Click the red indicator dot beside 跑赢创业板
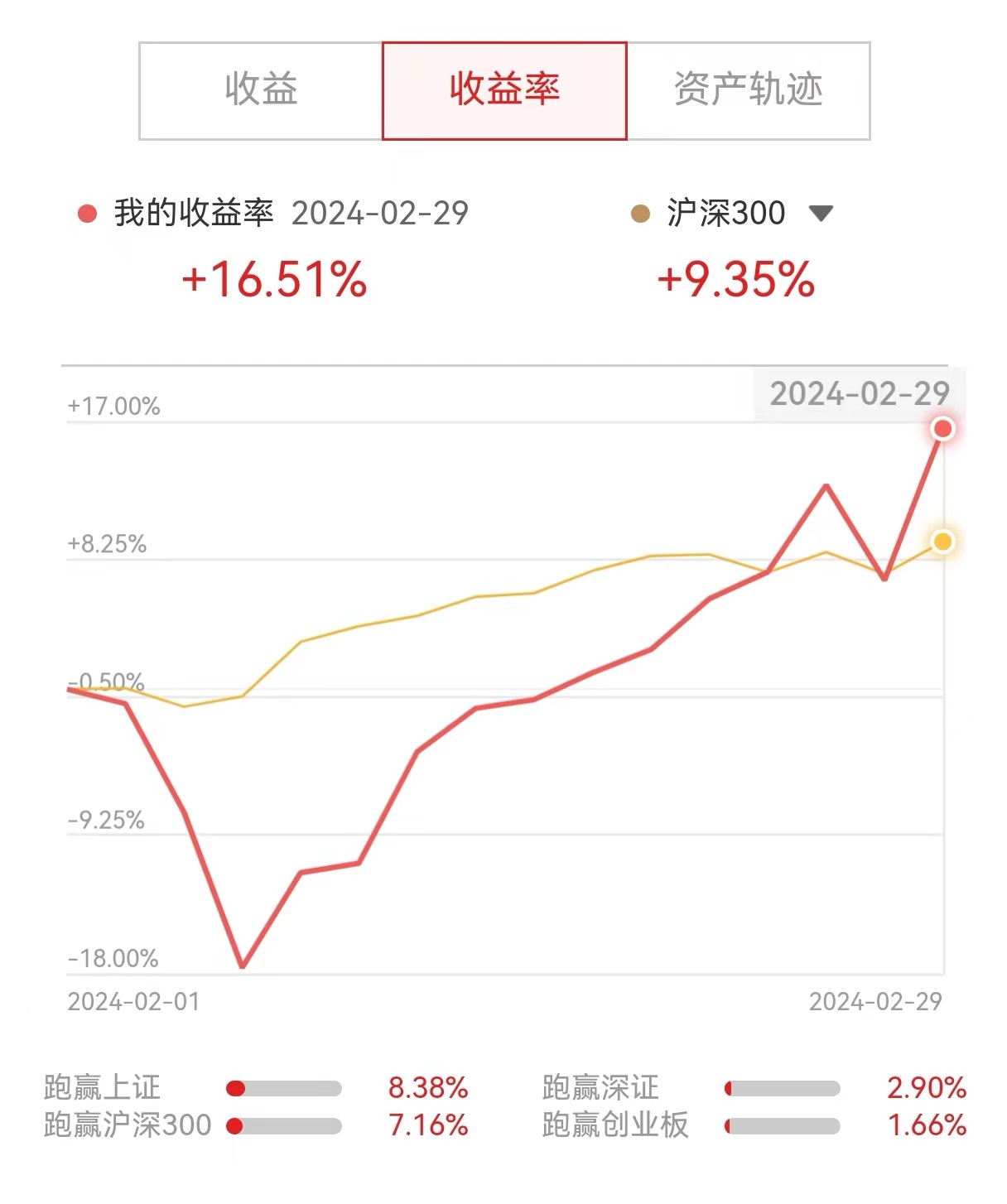This screenshot has width=1007, height=1204. pos(728,1126)
